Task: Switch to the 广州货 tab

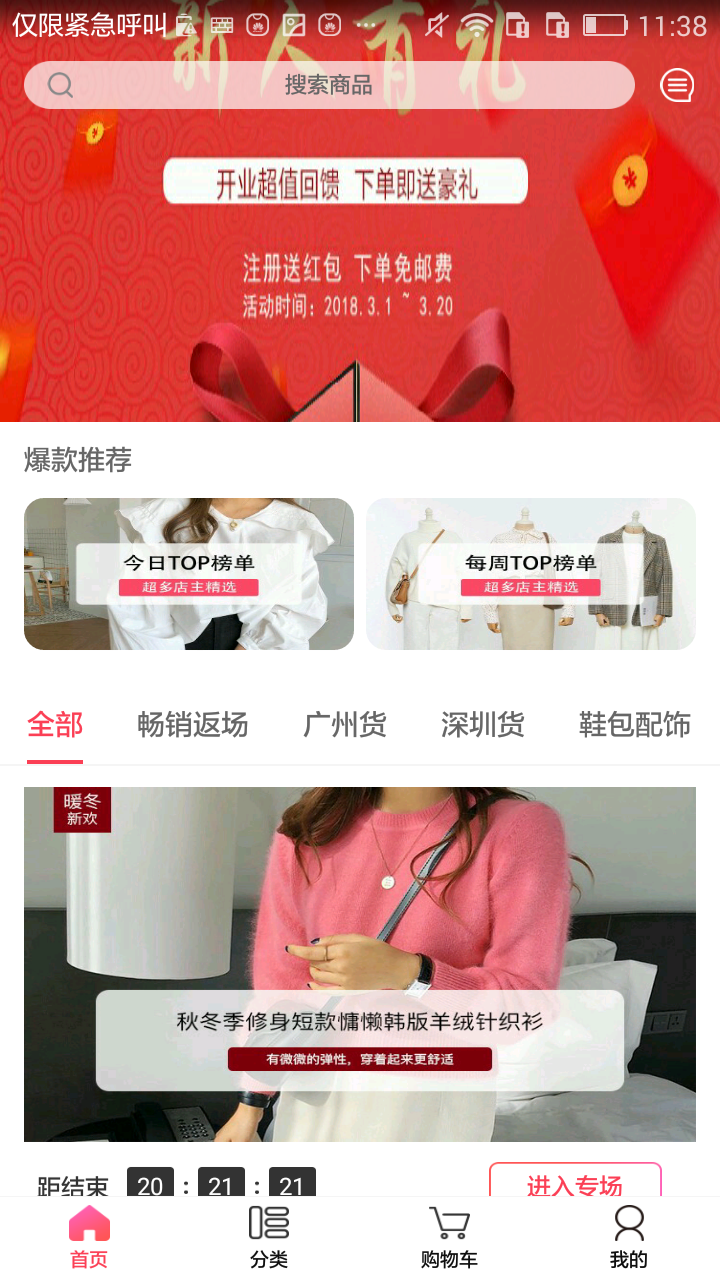Action: tap(345, 724)
